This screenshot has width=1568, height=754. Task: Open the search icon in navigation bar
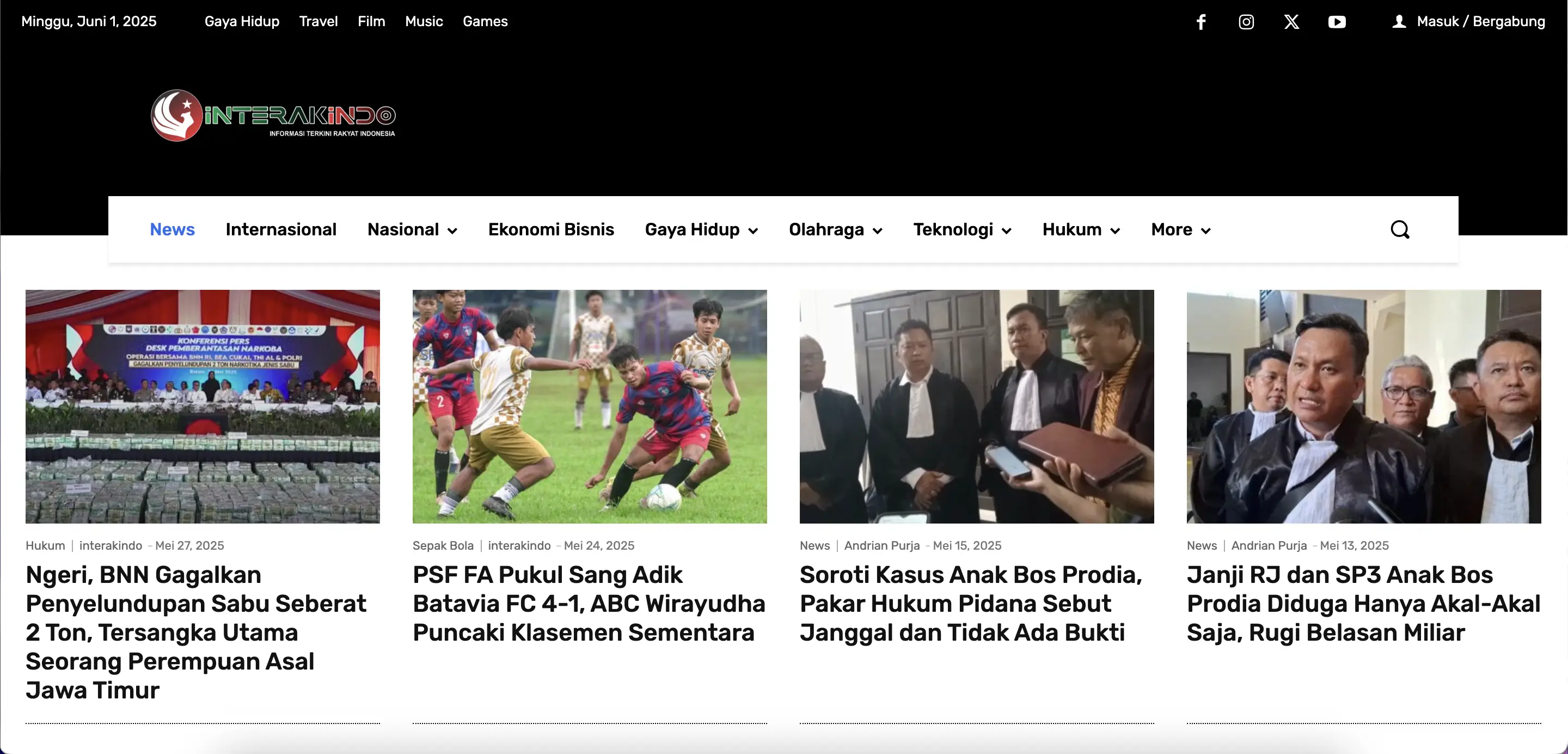[1399, 229]
